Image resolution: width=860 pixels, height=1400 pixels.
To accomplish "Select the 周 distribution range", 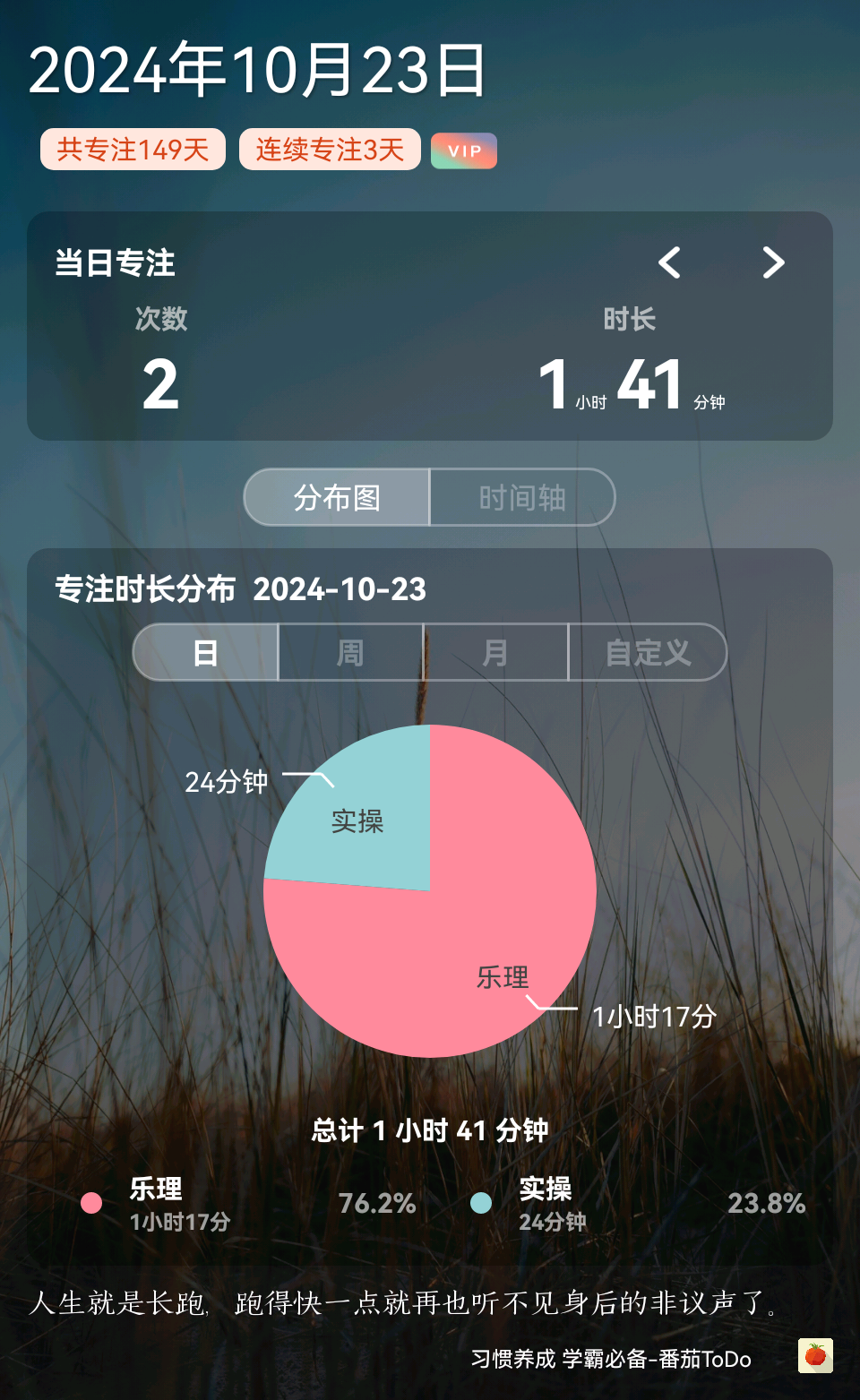I will click(x=350, y=653).
